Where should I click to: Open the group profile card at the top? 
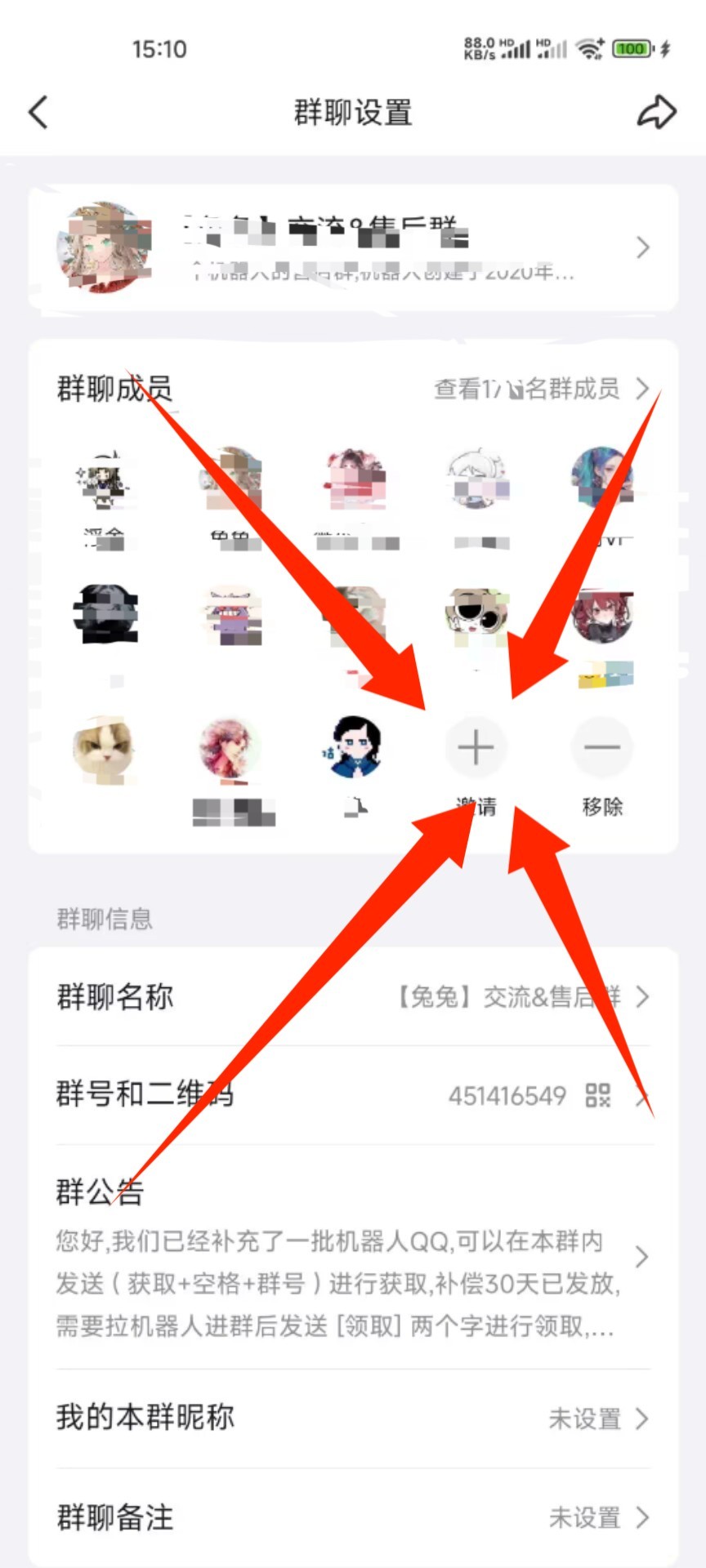point(353,247)
